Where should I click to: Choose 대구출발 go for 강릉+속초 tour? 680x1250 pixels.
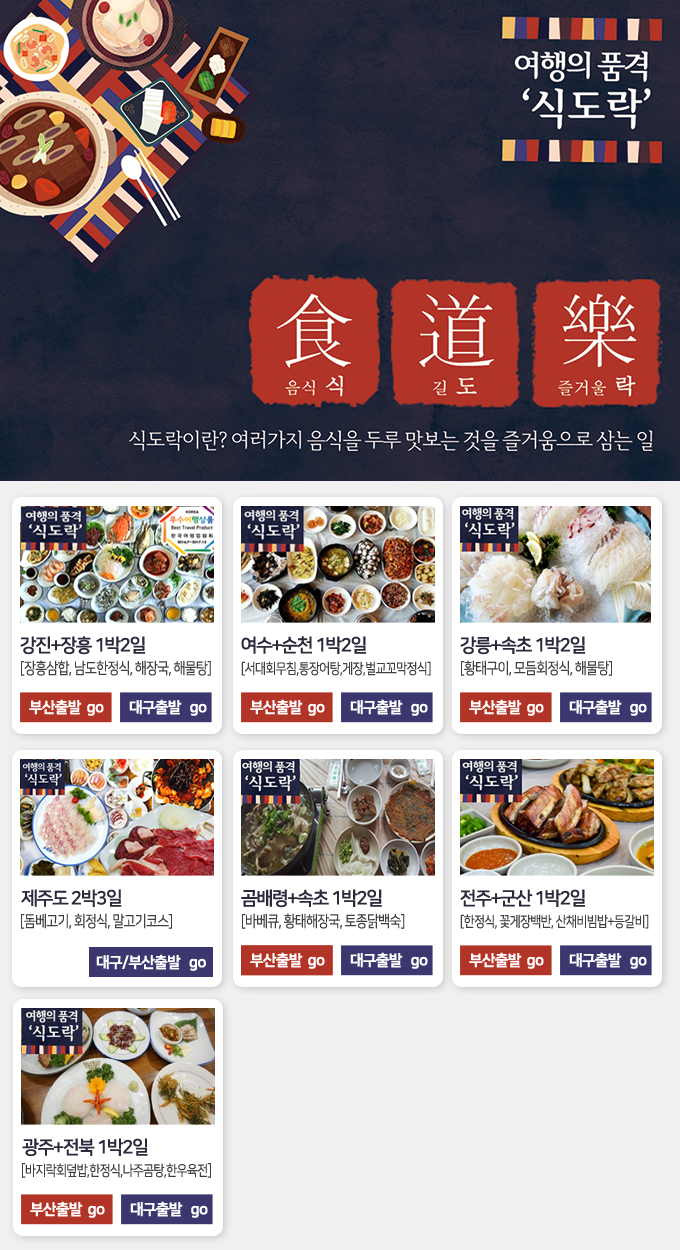click(x=606, y=707)
